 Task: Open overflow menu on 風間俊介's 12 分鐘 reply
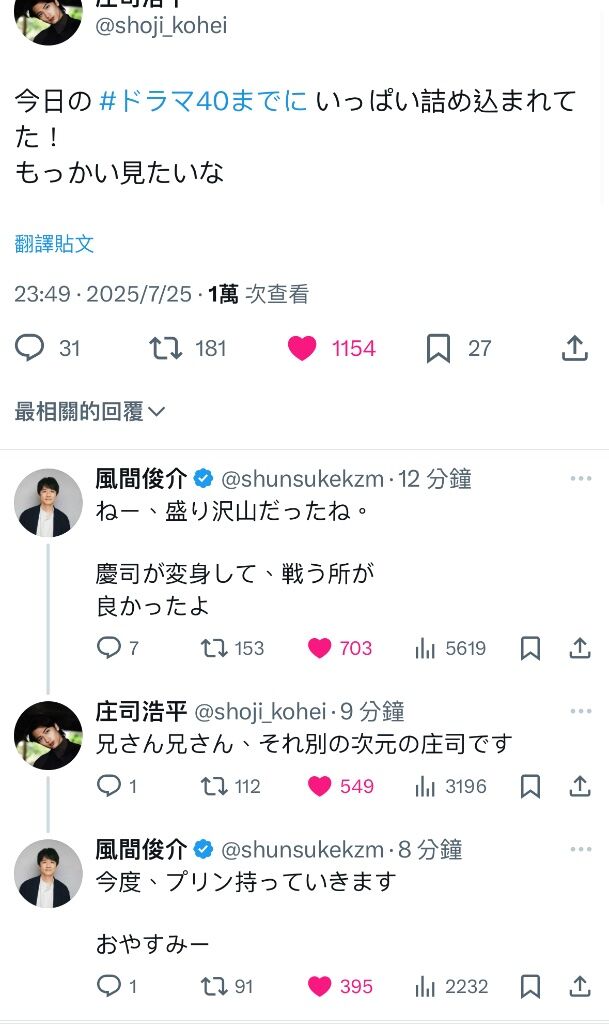point(581,479)
